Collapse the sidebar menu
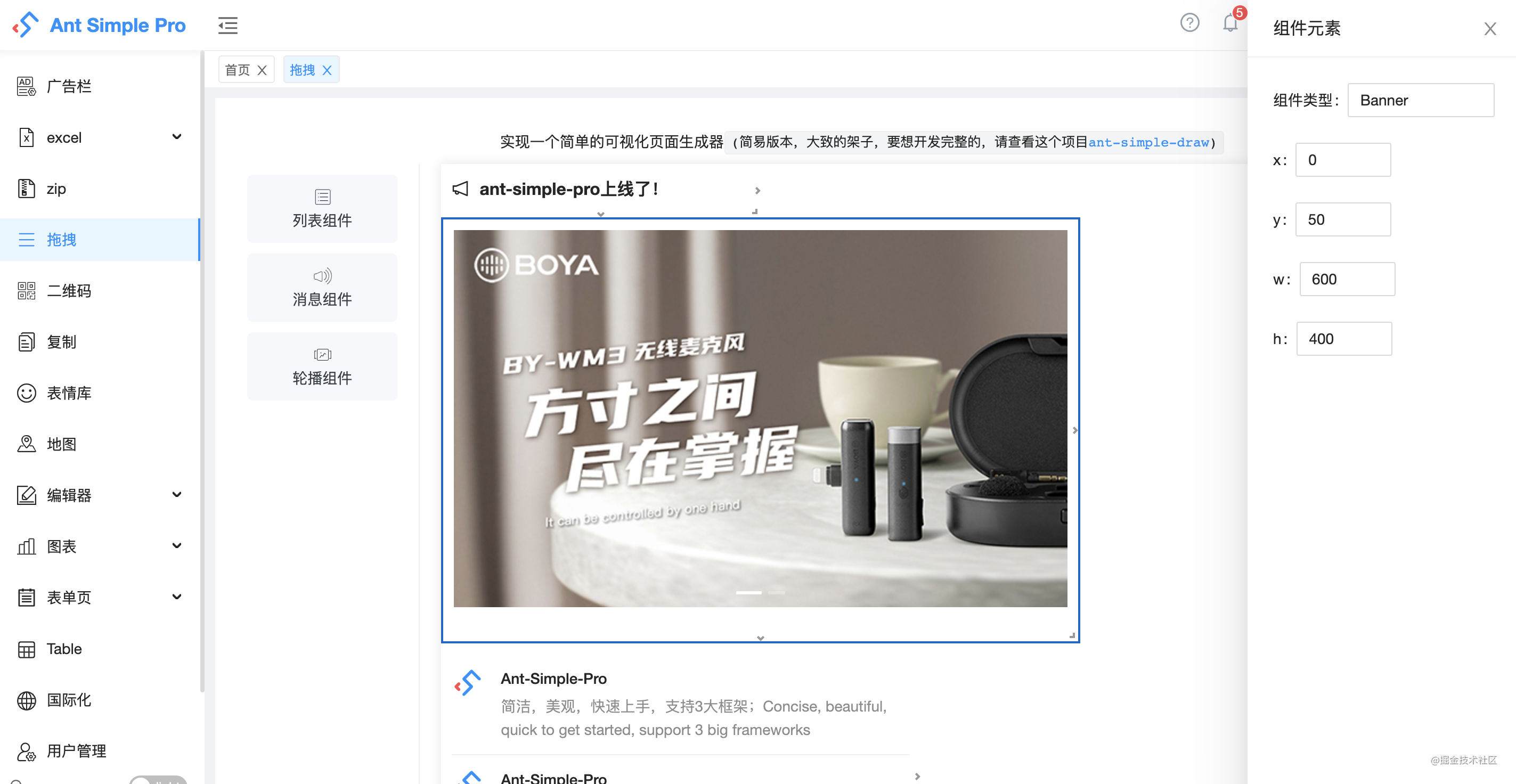Viewport: 1516px width, 784px height. click(228, 26)
